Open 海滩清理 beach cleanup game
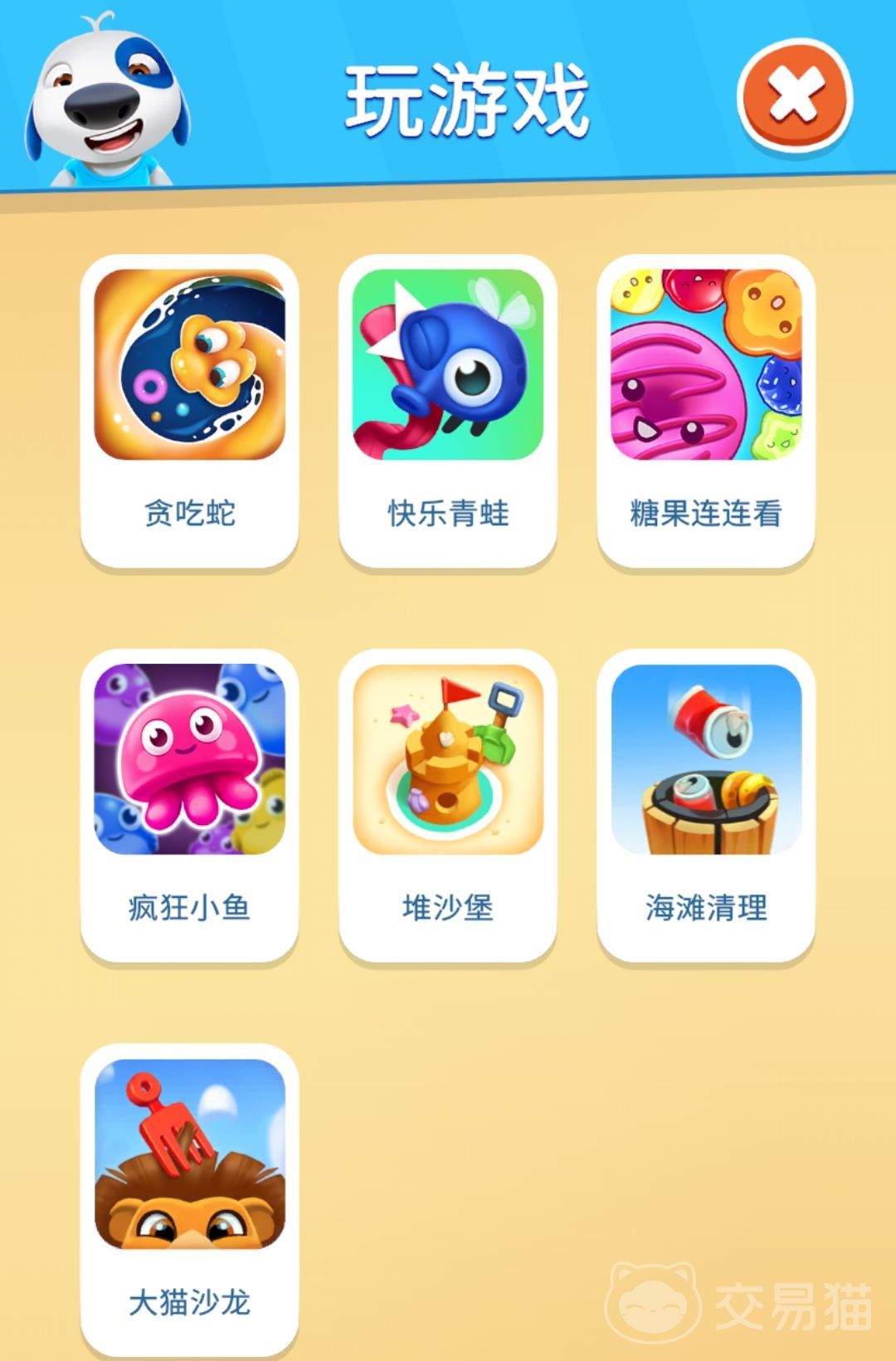The width and height of the screenshot is (896, 1361). (x=705, y=805)
